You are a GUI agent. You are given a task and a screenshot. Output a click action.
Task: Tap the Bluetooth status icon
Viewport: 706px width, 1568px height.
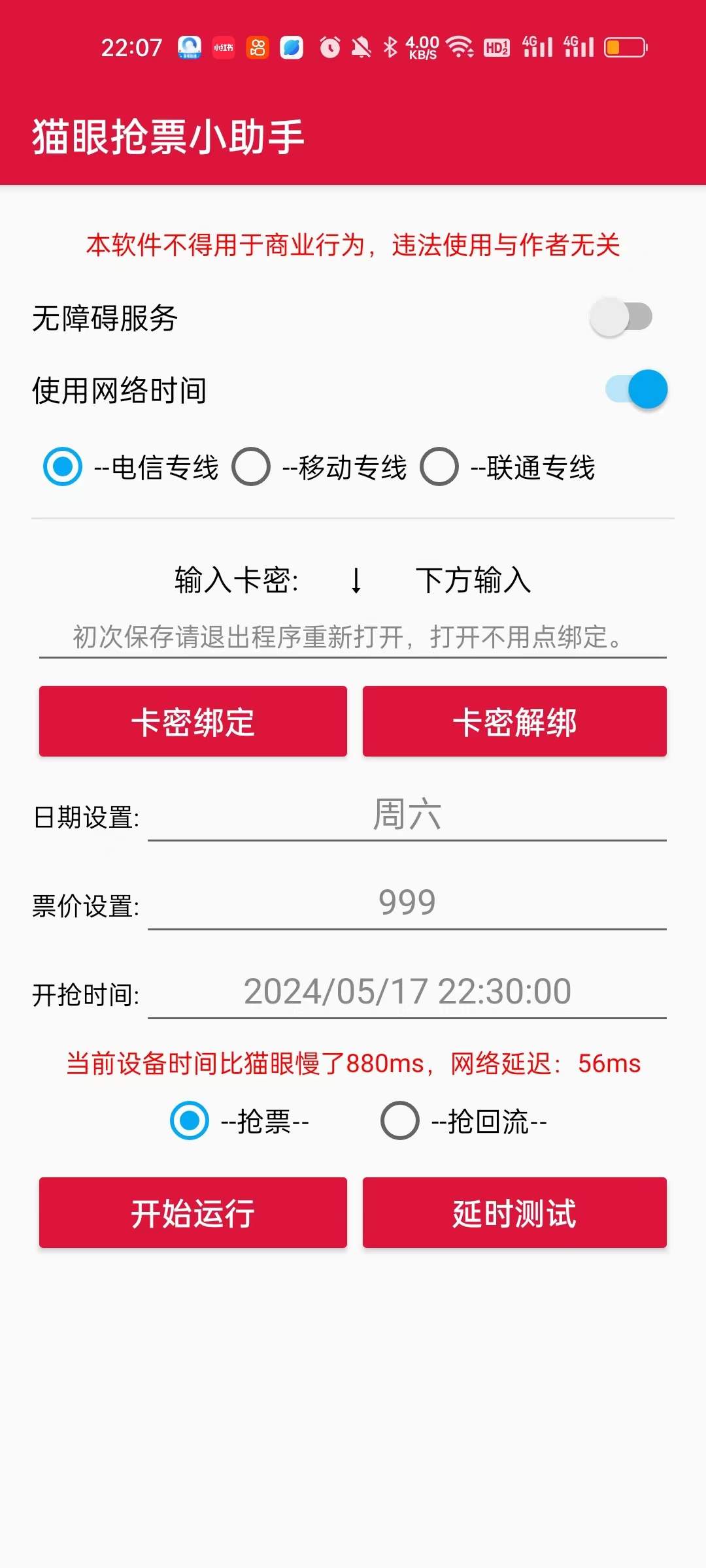click(x=390, y=48)
